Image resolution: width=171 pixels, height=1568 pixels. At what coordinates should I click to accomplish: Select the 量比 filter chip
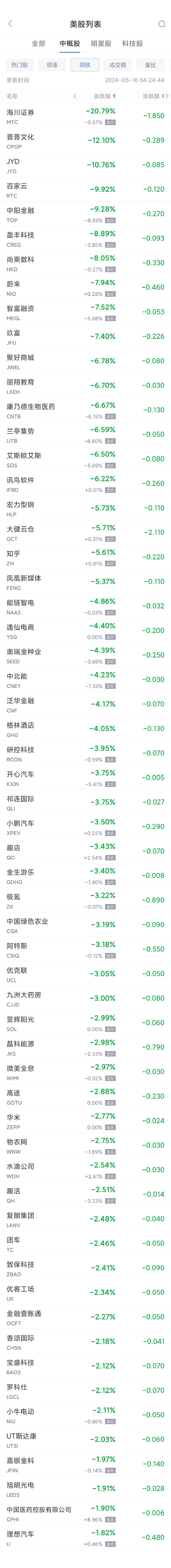pyautogui.click(x=150, y=65)
